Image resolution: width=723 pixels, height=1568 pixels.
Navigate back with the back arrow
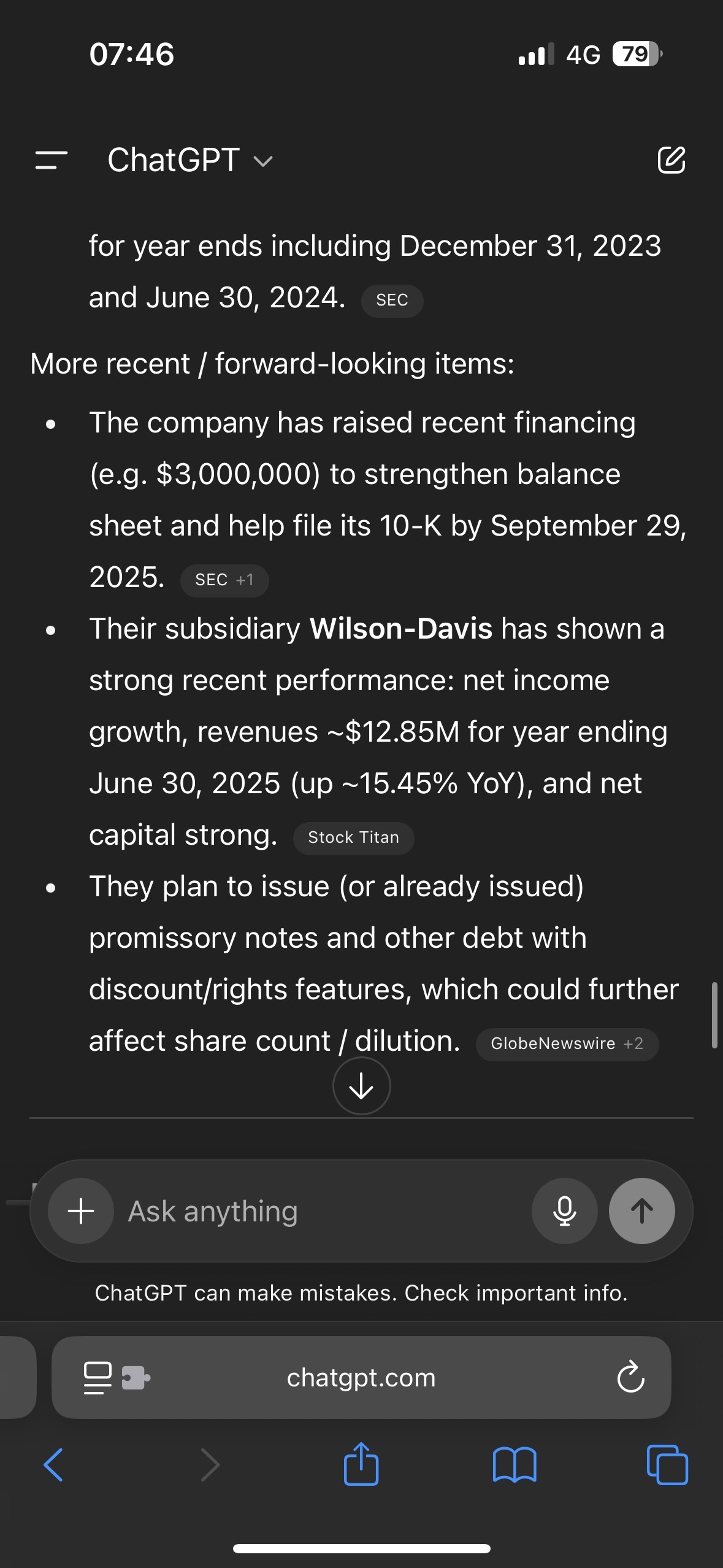click(x=54, y=1466)
